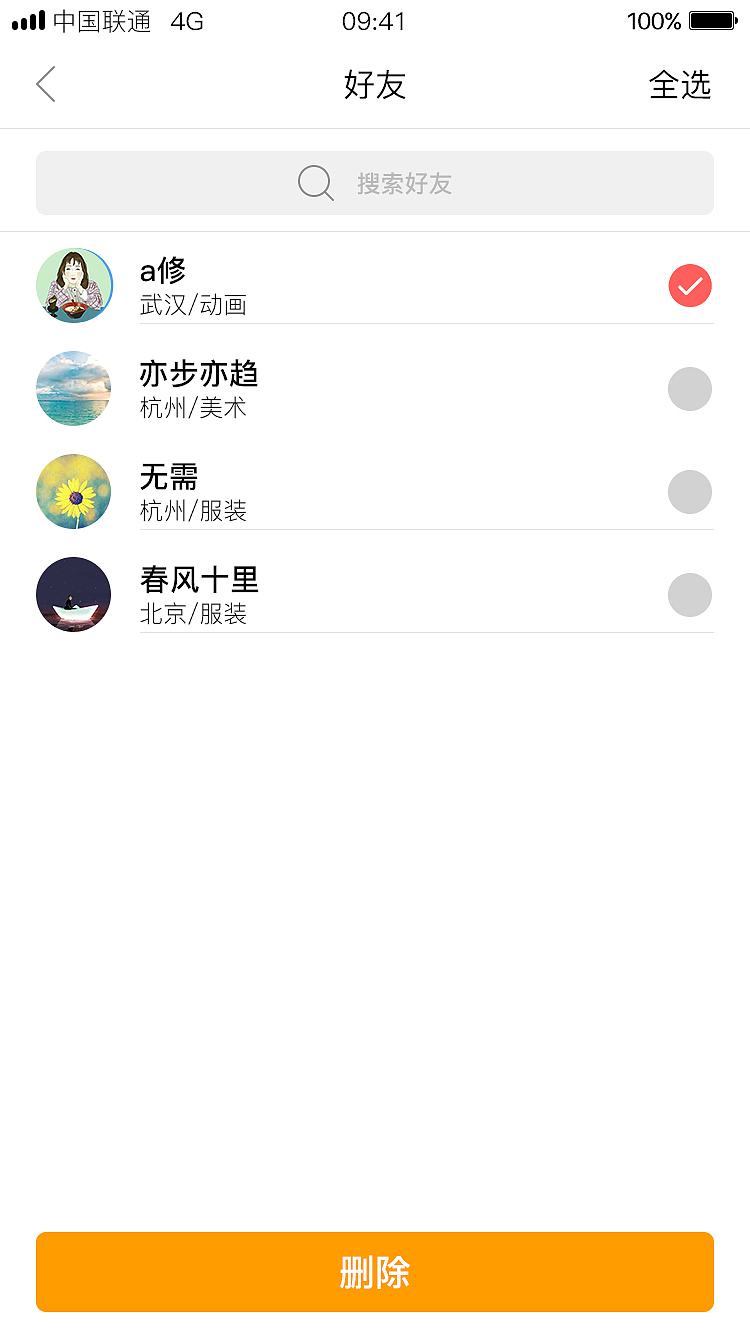Click the red checkmark next to a修

pos(690,285)
